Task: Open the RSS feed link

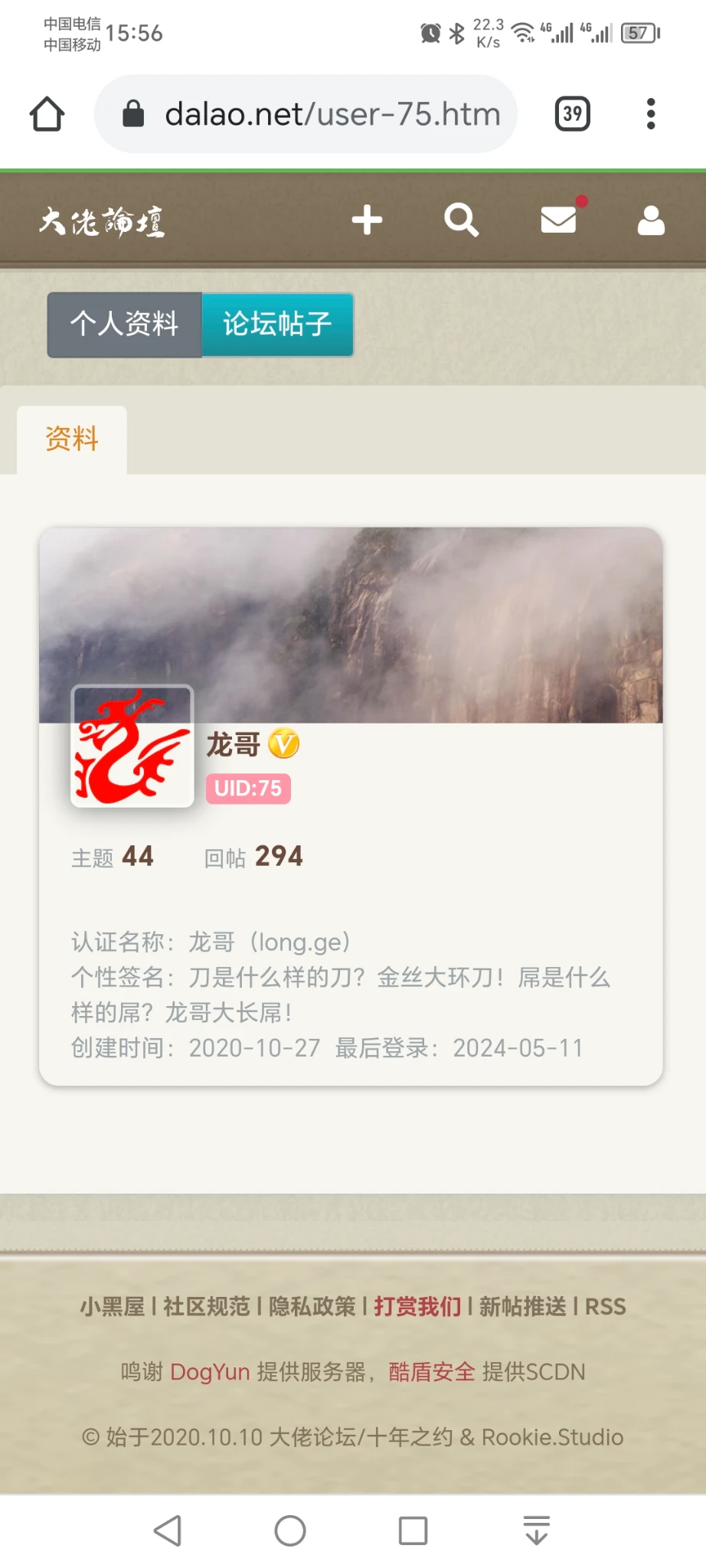Action: (606, 1306)
